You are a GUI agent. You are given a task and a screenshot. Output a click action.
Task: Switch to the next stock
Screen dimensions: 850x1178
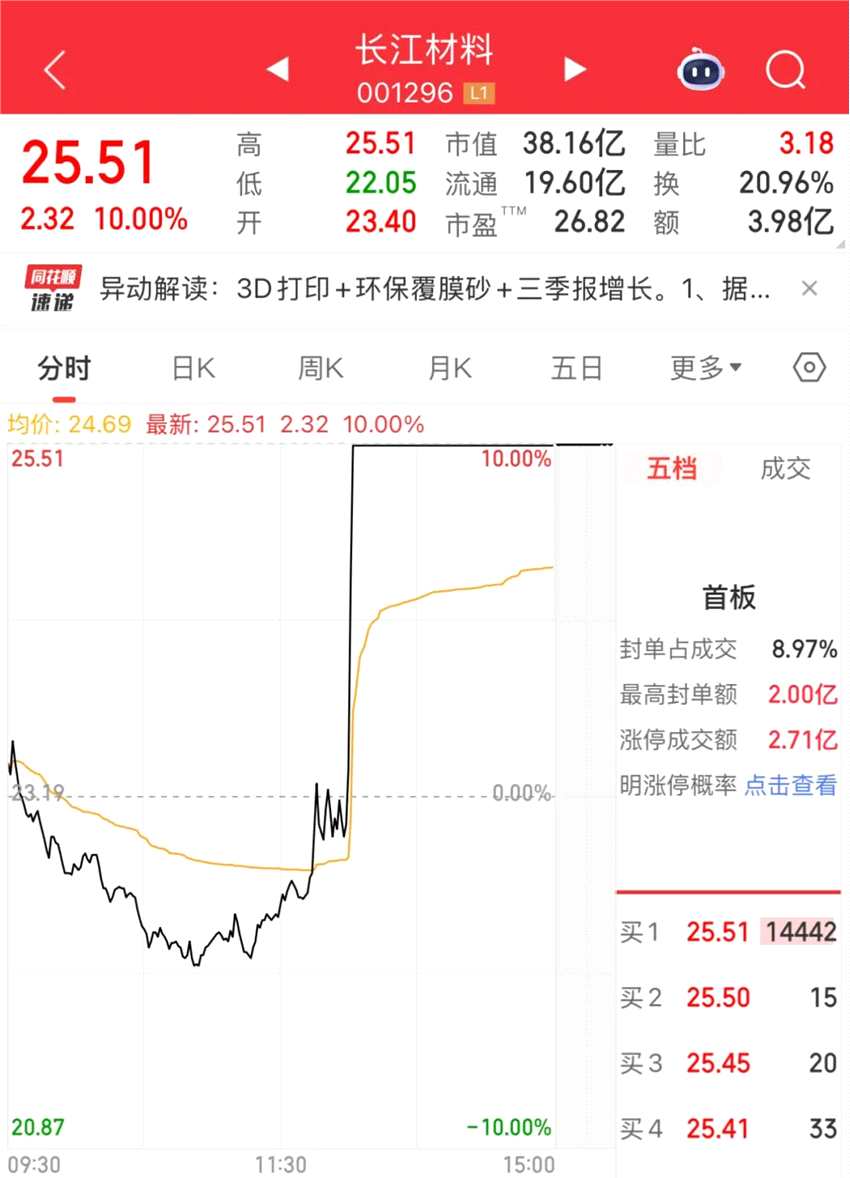coord(574,69)
